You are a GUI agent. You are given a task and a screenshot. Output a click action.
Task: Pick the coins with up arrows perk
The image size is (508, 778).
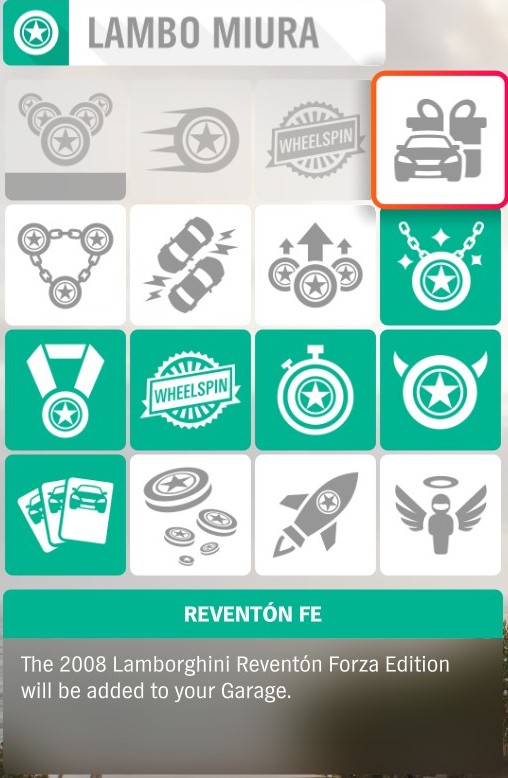pos(316,265)
